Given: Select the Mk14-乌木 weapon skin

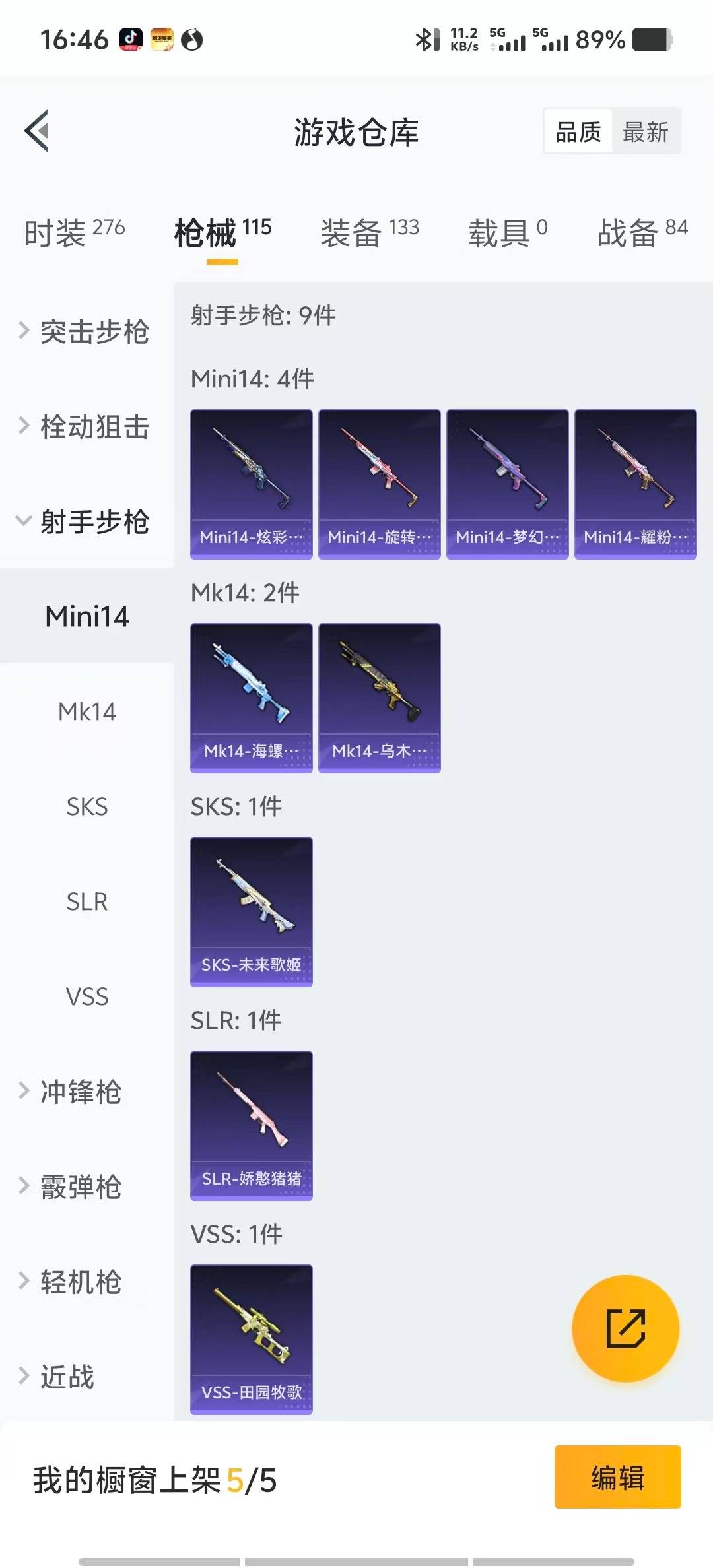Looking at the screenshot, I should [x=379, y=697].
